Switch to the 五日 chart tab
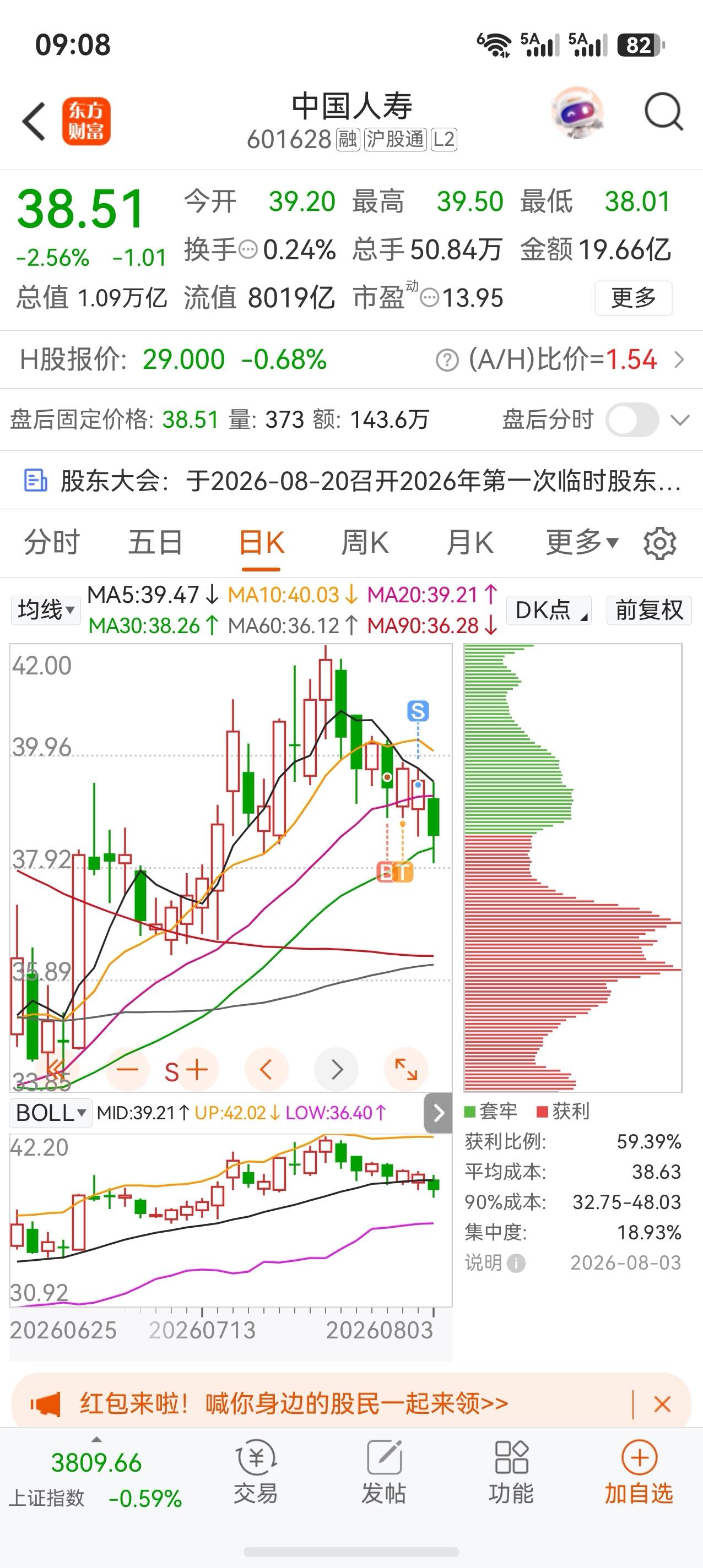The height and width of the screenshot is (1568, 703). pos(155,542)
